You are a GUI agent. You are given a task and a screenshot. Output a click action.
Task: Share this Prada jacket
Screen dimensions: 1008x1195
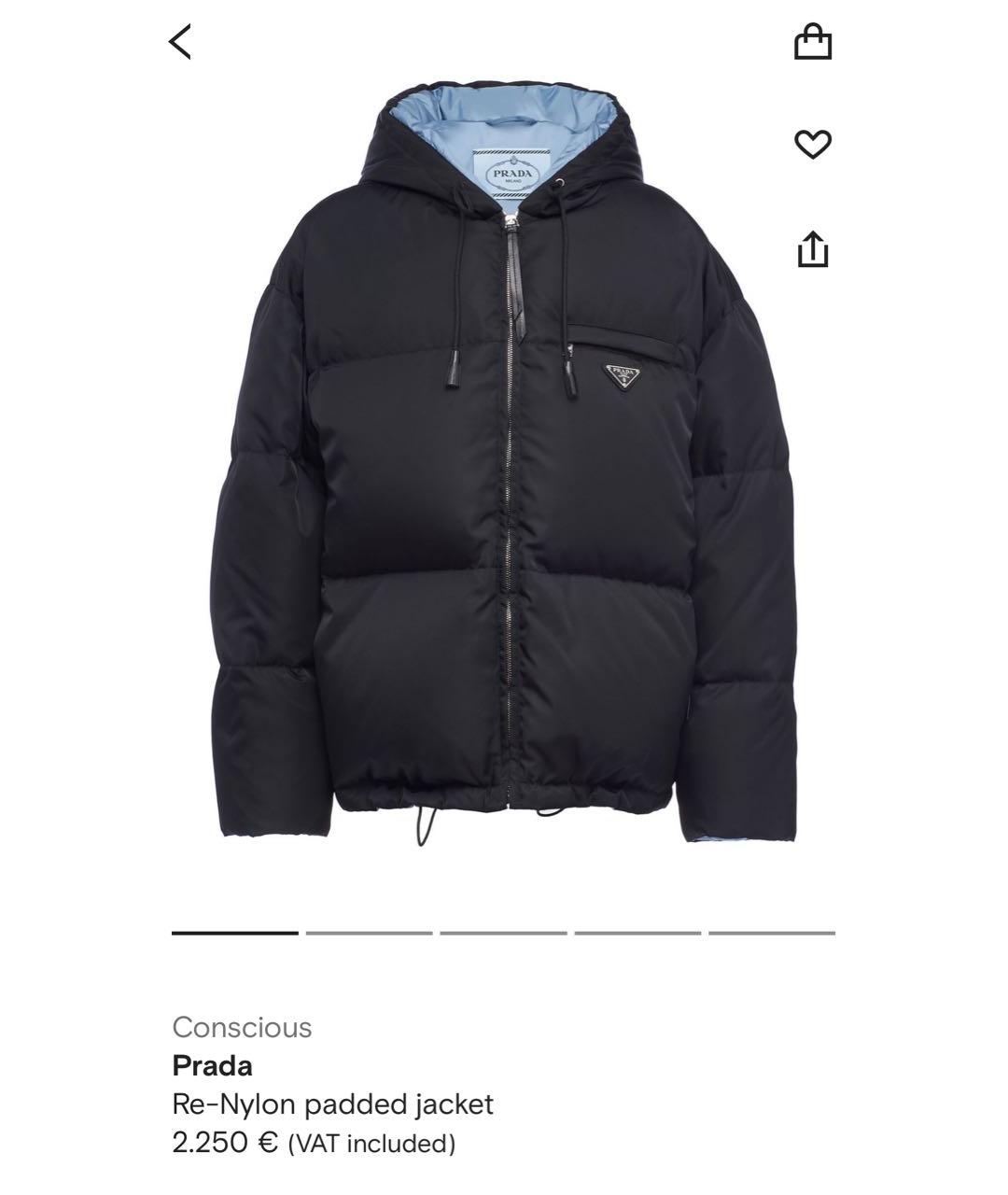pos(812,249)
